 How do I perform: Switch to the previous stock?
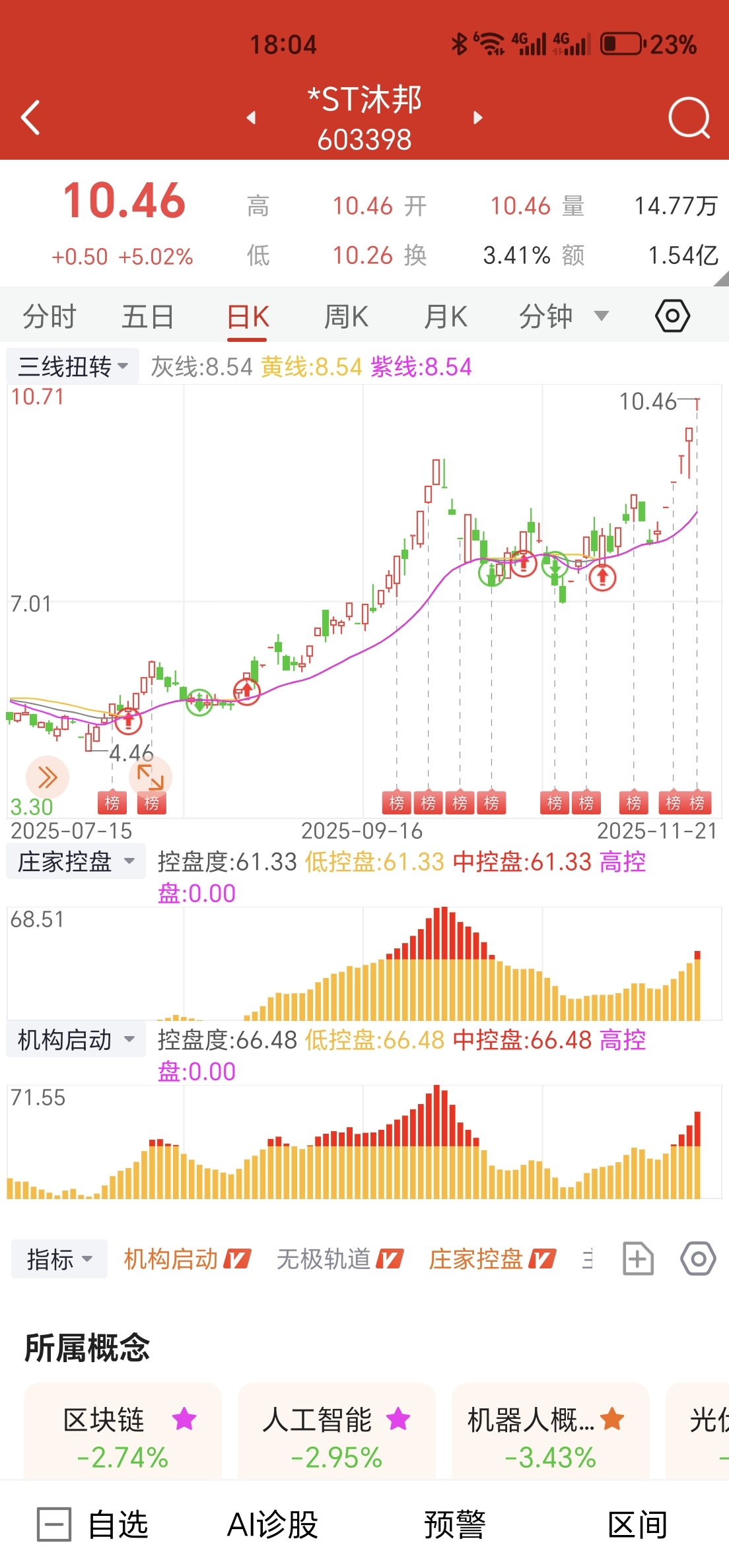pyautogui.click(x=251, y=117)
